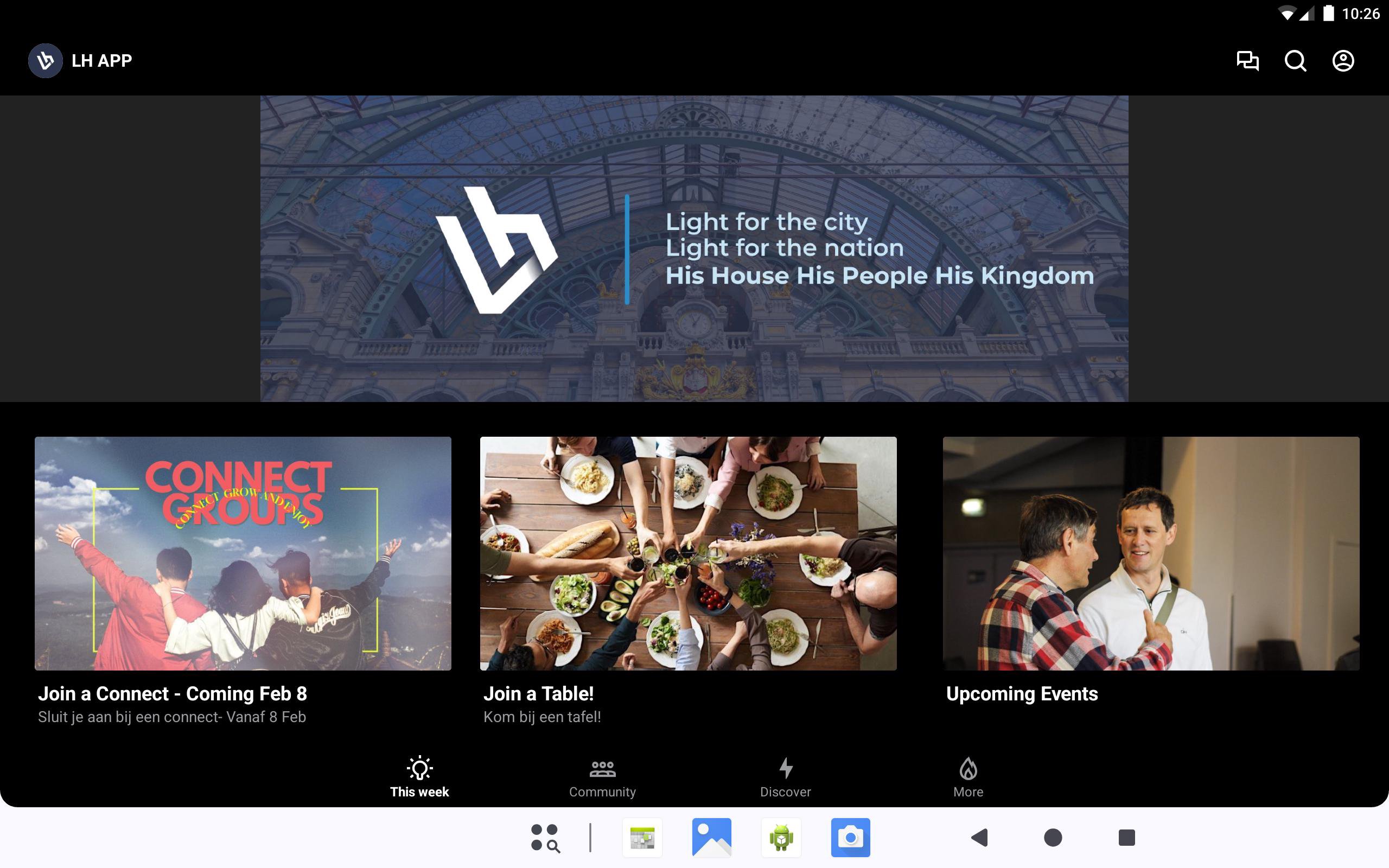Return to the home screen
Image resolution: width=1389 pixels, height=868 pixels.
pos(1053,838)
